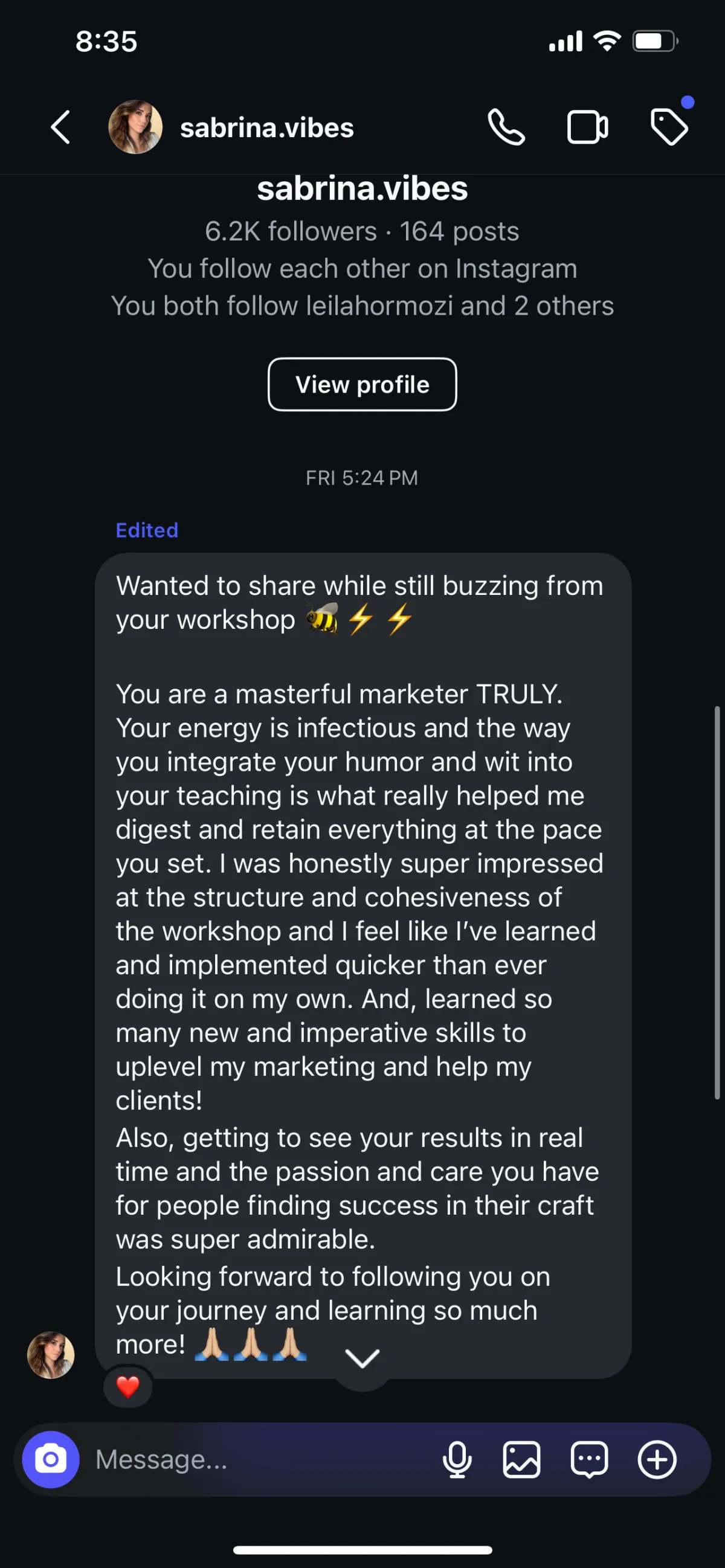Open the saved replies bubble icon
This screenshot has height=1568, width=725.
588,1459
